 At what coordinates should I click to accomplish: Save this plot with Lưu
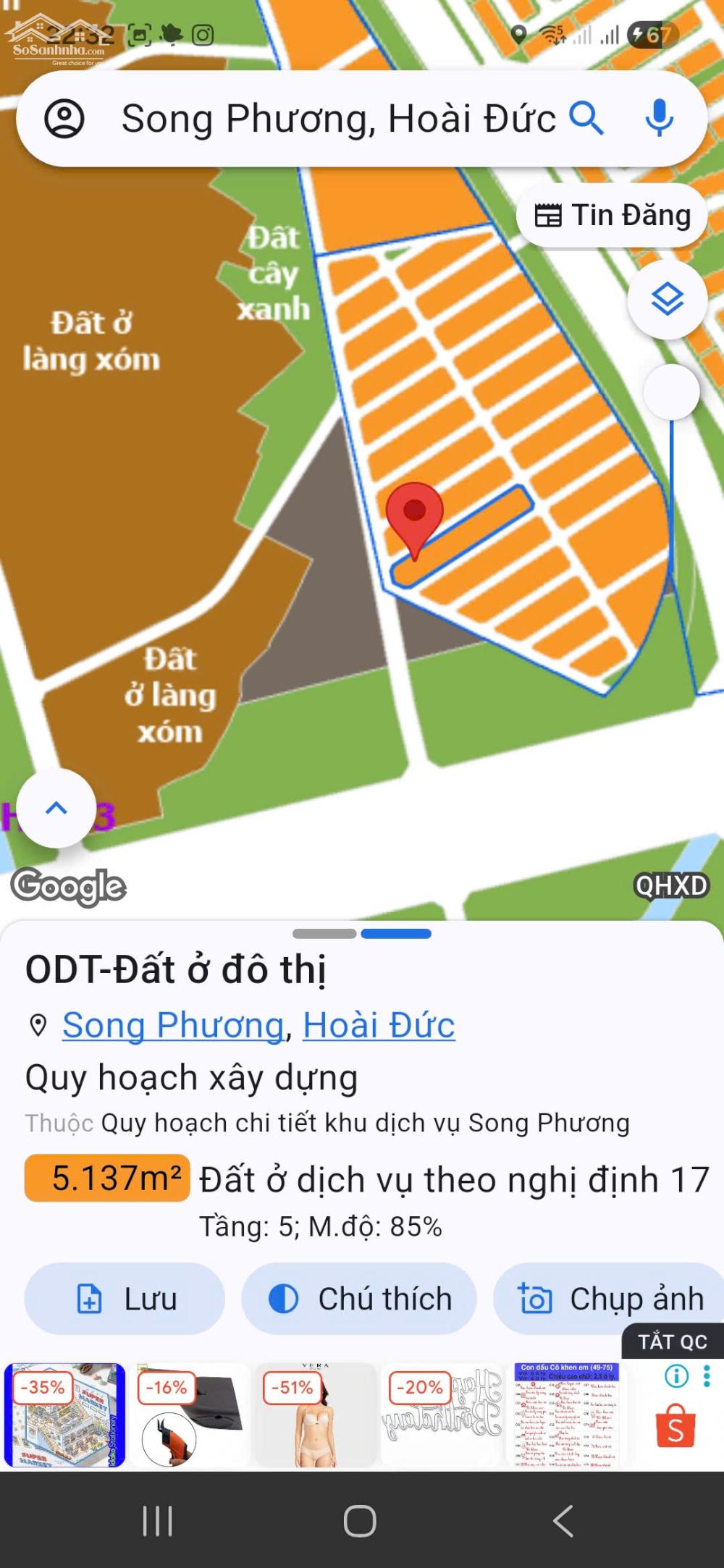point(124,1299)
